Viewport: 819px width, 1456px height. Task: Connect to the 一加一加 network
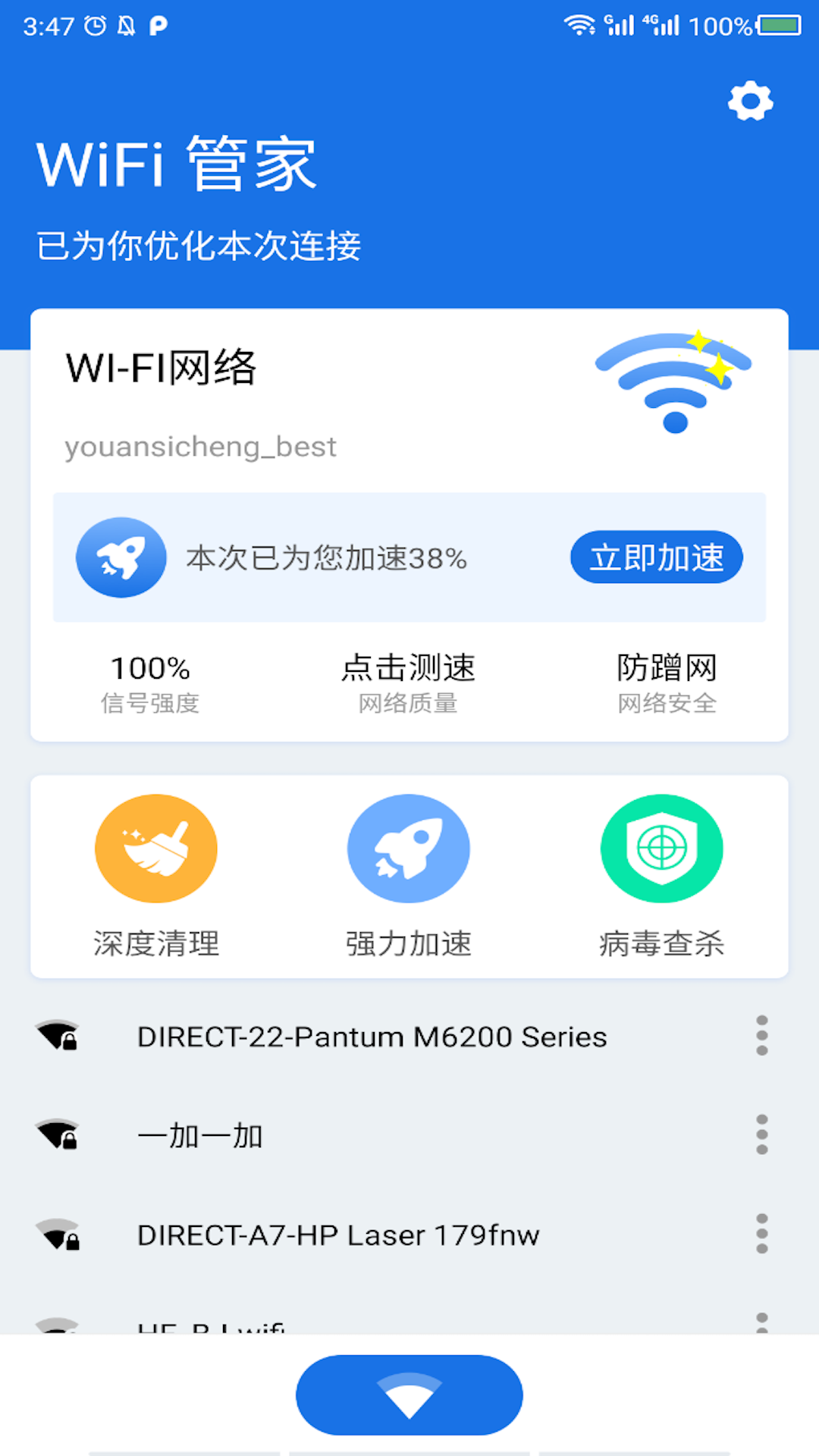tap(200, 1136)
